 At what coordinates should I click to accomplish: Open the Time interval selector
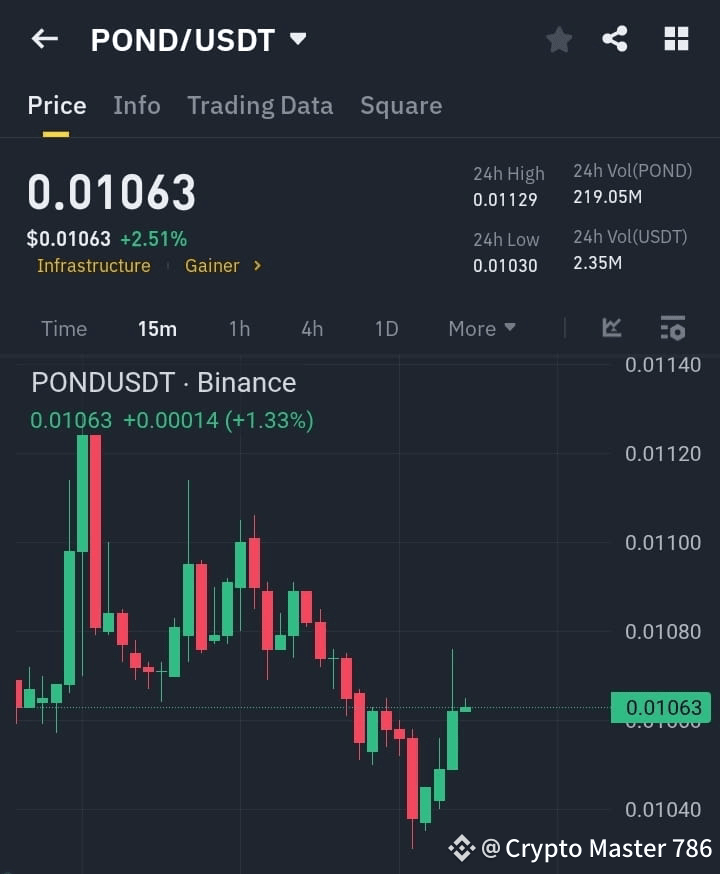63,328
